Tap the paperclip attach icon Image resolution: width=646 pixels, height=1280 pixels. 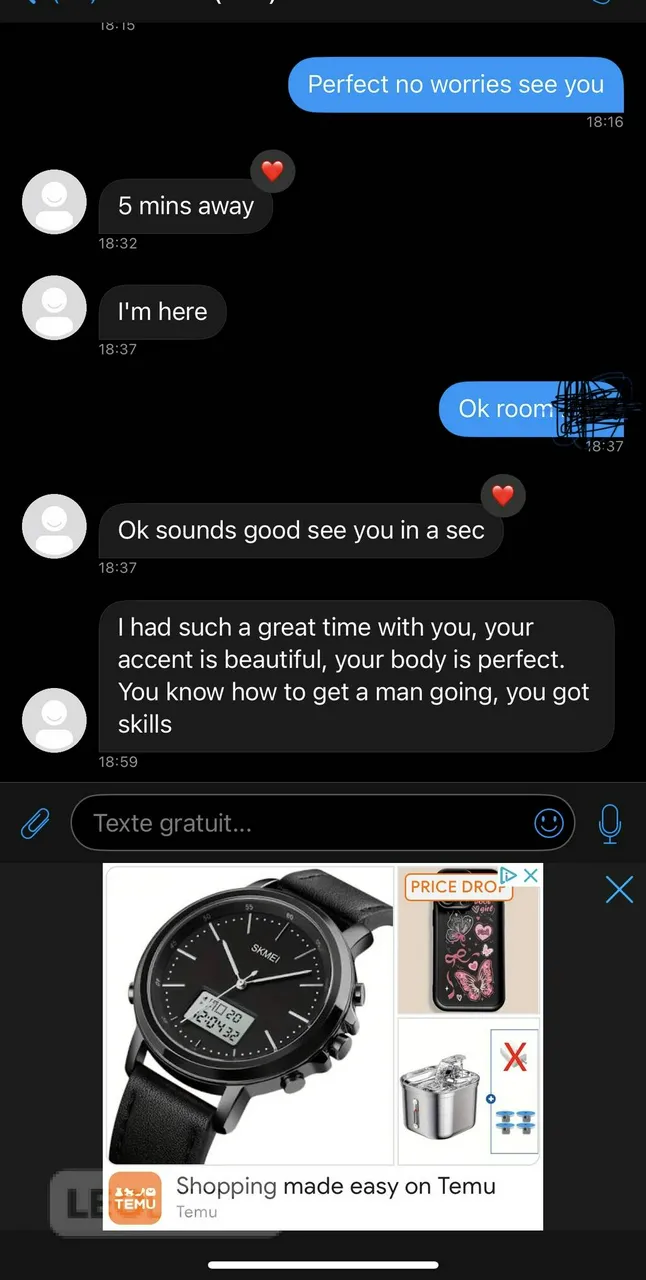tap(35, 824)
